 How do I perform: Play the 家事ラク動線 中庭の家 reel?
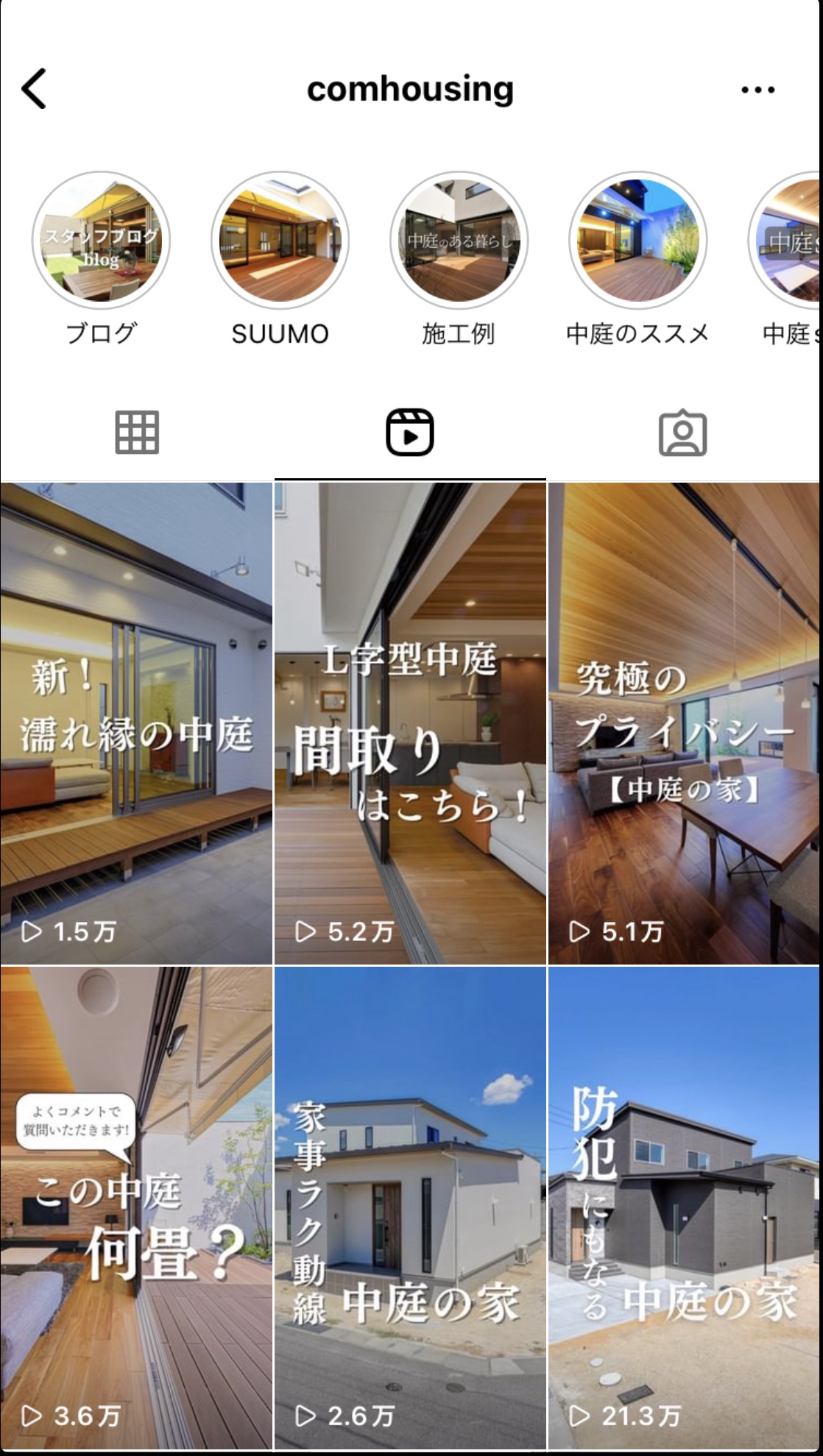coord(410,1207)
